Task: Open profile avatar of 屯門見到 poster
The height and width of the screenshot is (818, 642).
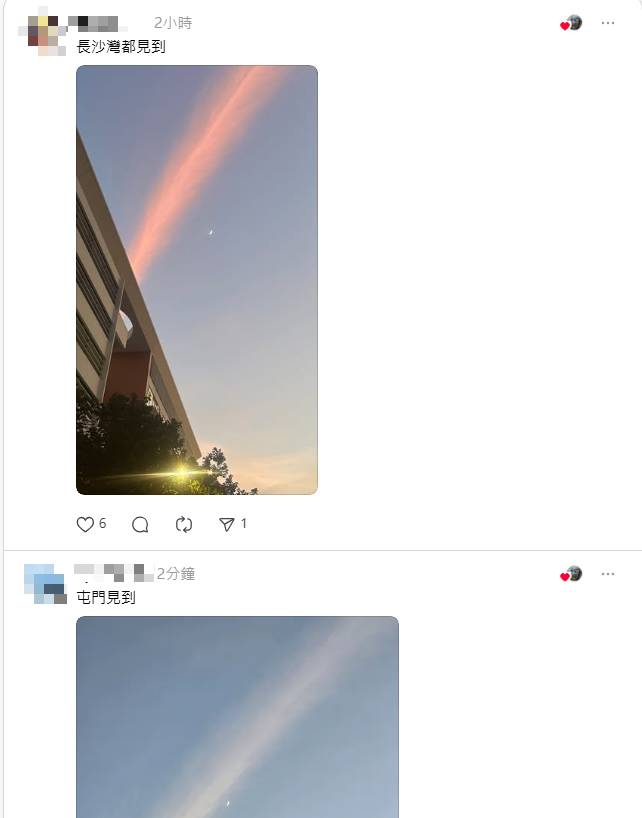Action: coord(44,583)
